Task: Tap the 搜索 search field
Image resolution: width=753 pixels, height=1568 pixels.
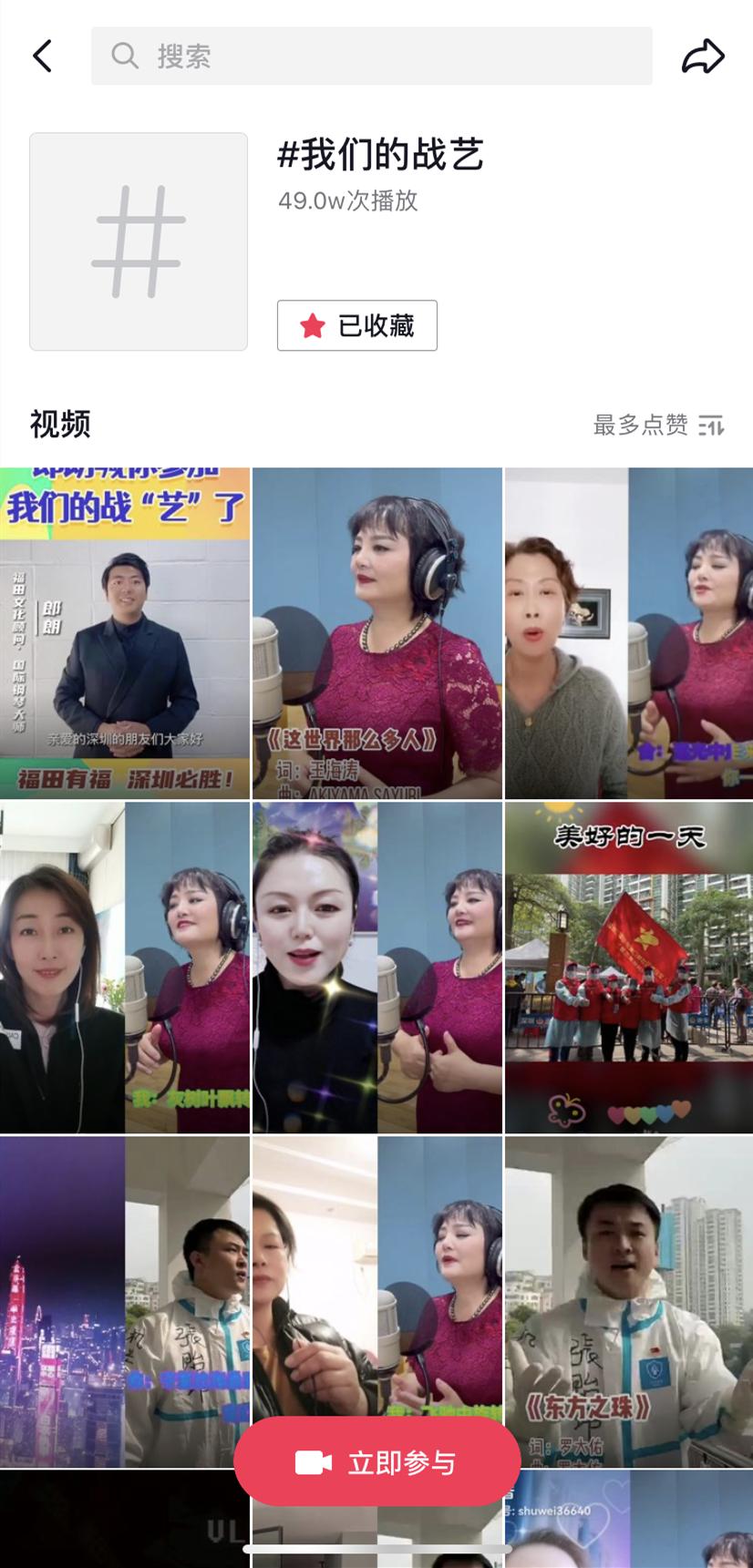Action: [371, 56]
